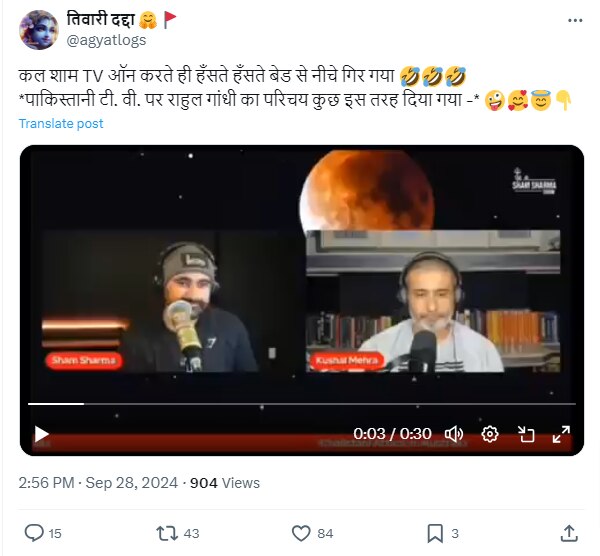Reply to this tweet
This screenshot has width=600, height=556.
click(34, 533)
